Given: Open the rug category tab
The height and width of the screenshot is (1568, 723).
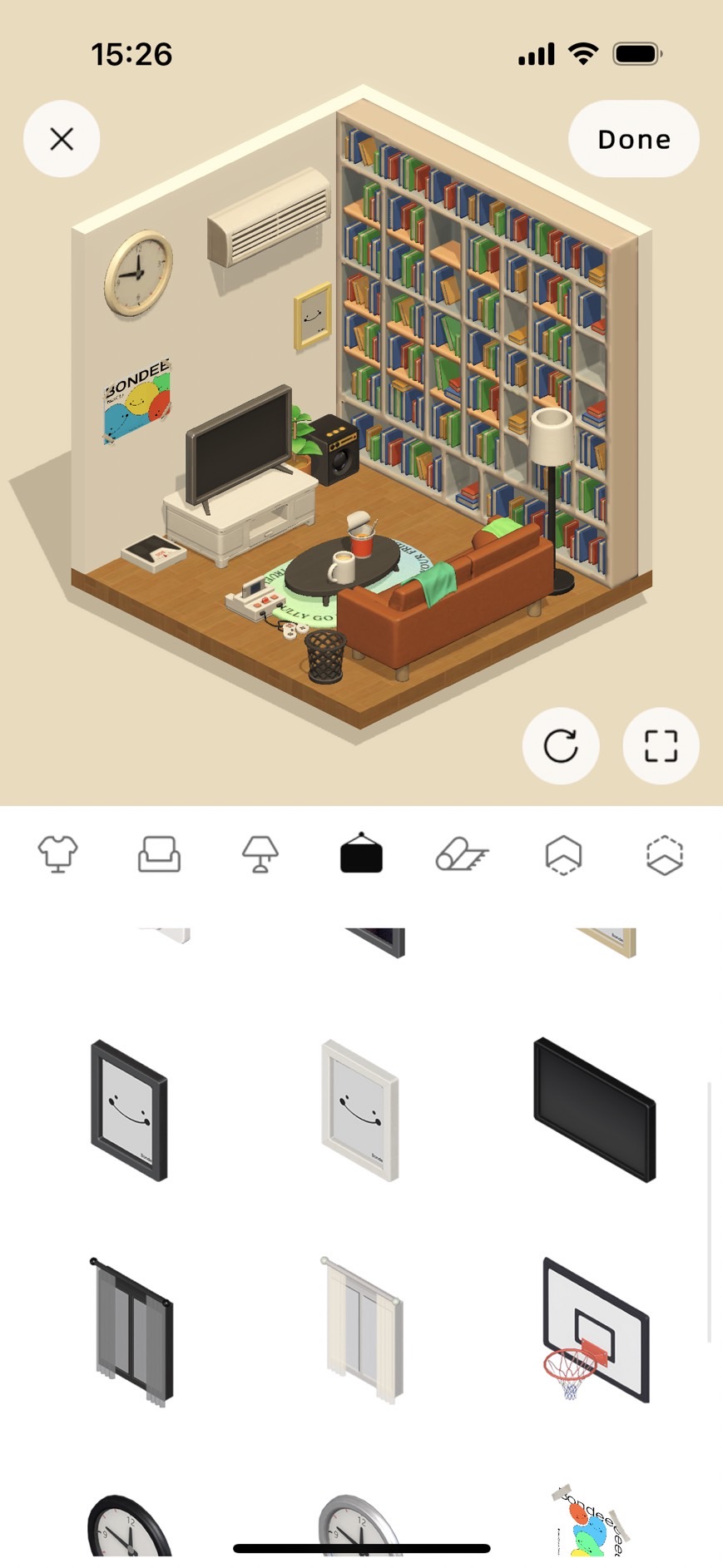Looking at the screenshot, I should click(462, 854).
